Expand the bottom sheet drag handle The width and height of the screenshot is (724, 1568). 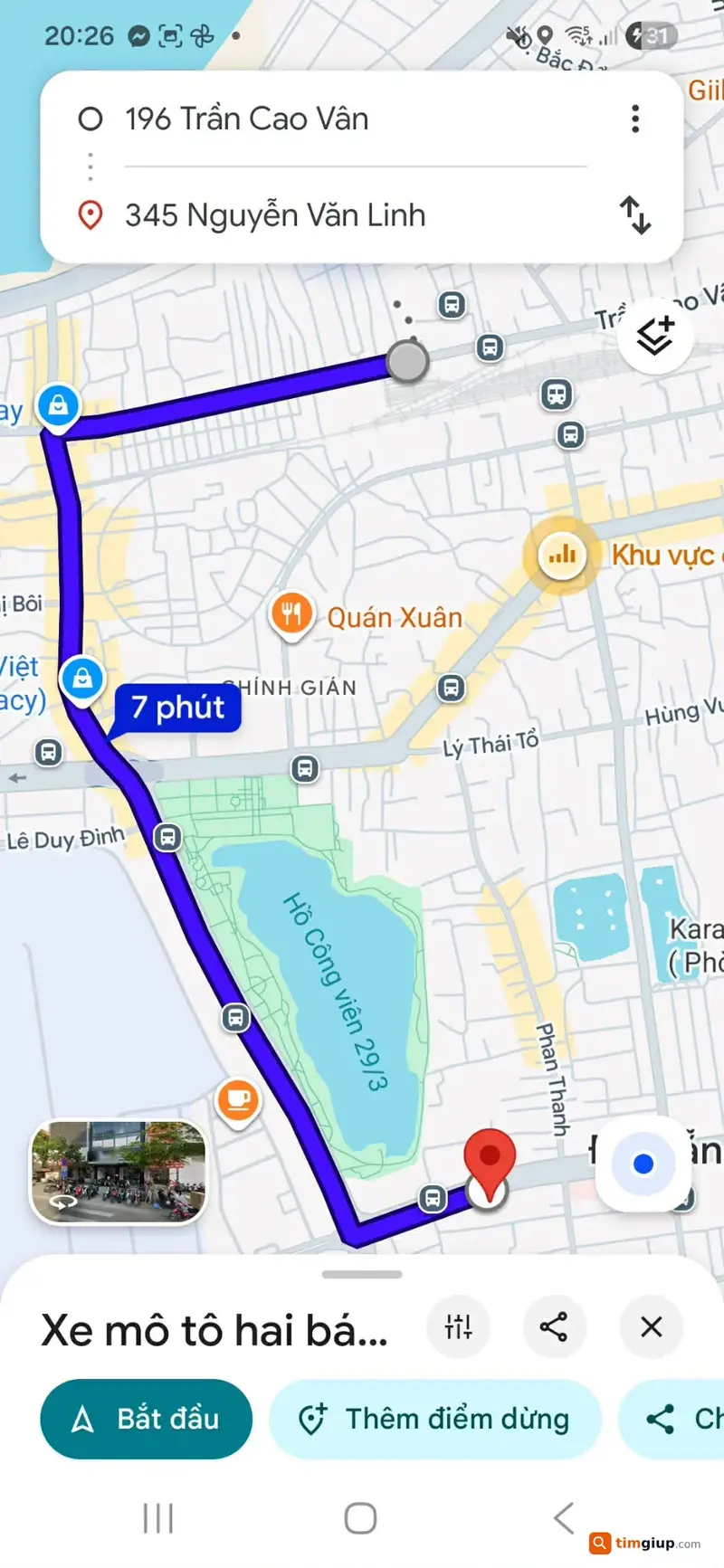[361, 1271]
